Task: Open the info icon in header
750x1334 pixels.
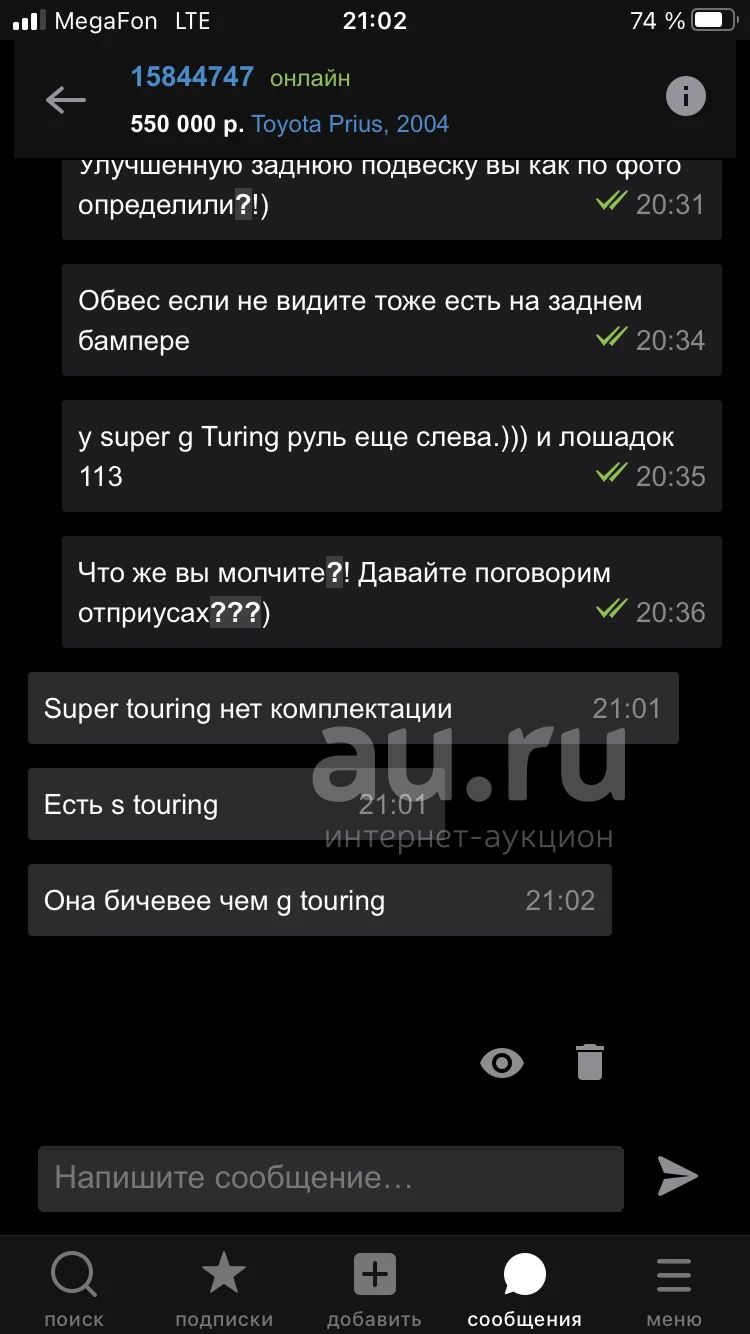Action: click(x=686, y=96)
